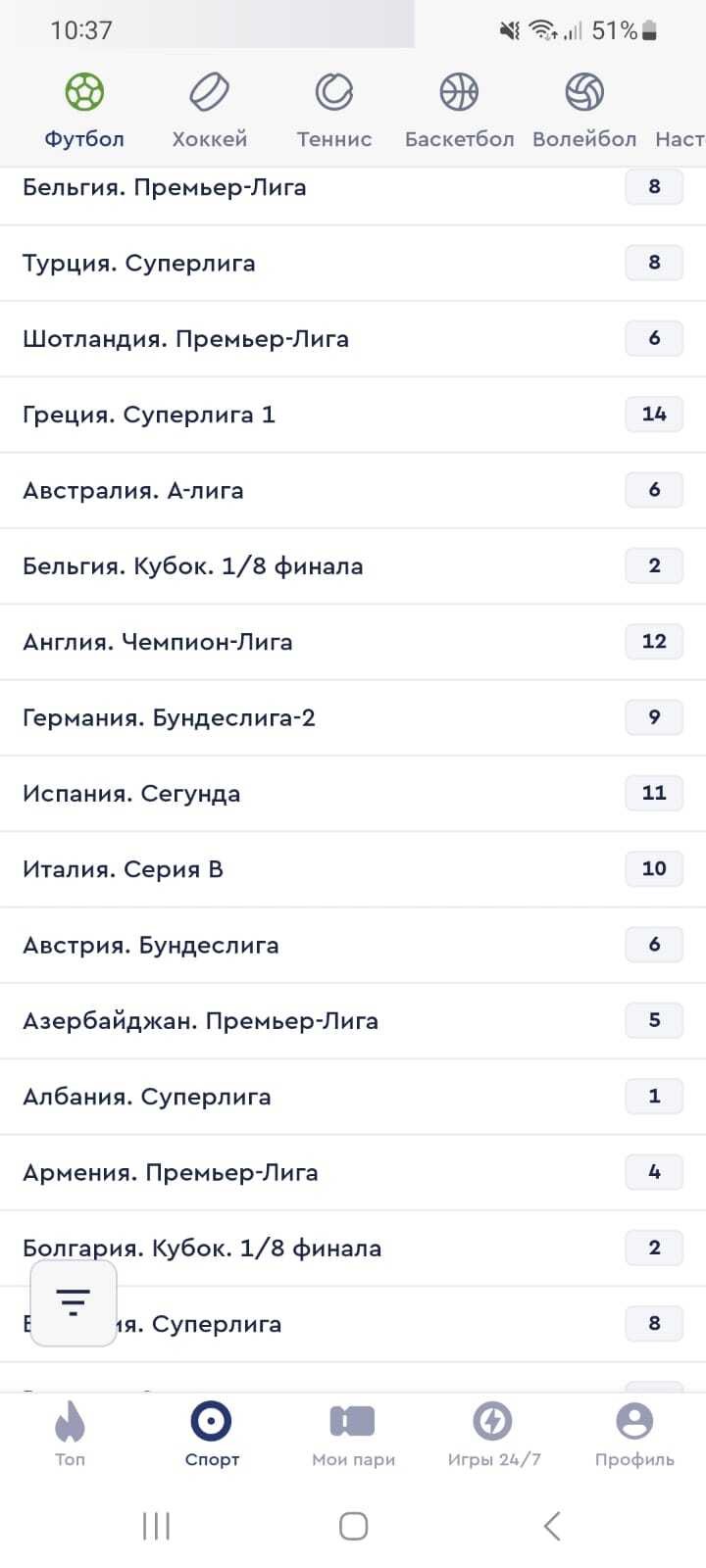Open Турция. Суперлига league

138,263
